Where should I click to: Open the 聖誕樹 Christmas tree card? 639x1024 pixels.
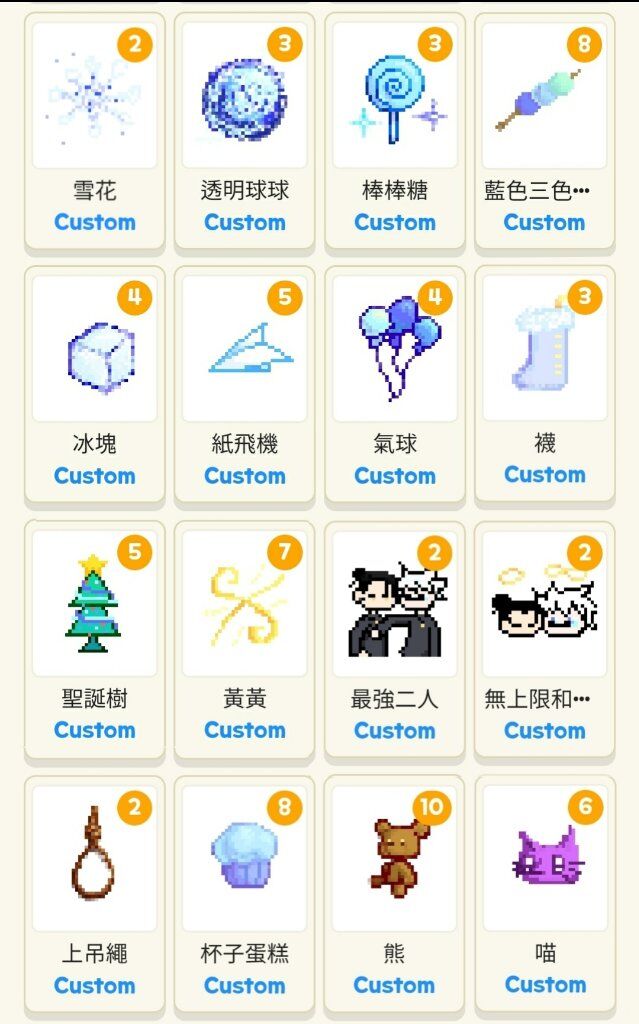pos(95,639)
